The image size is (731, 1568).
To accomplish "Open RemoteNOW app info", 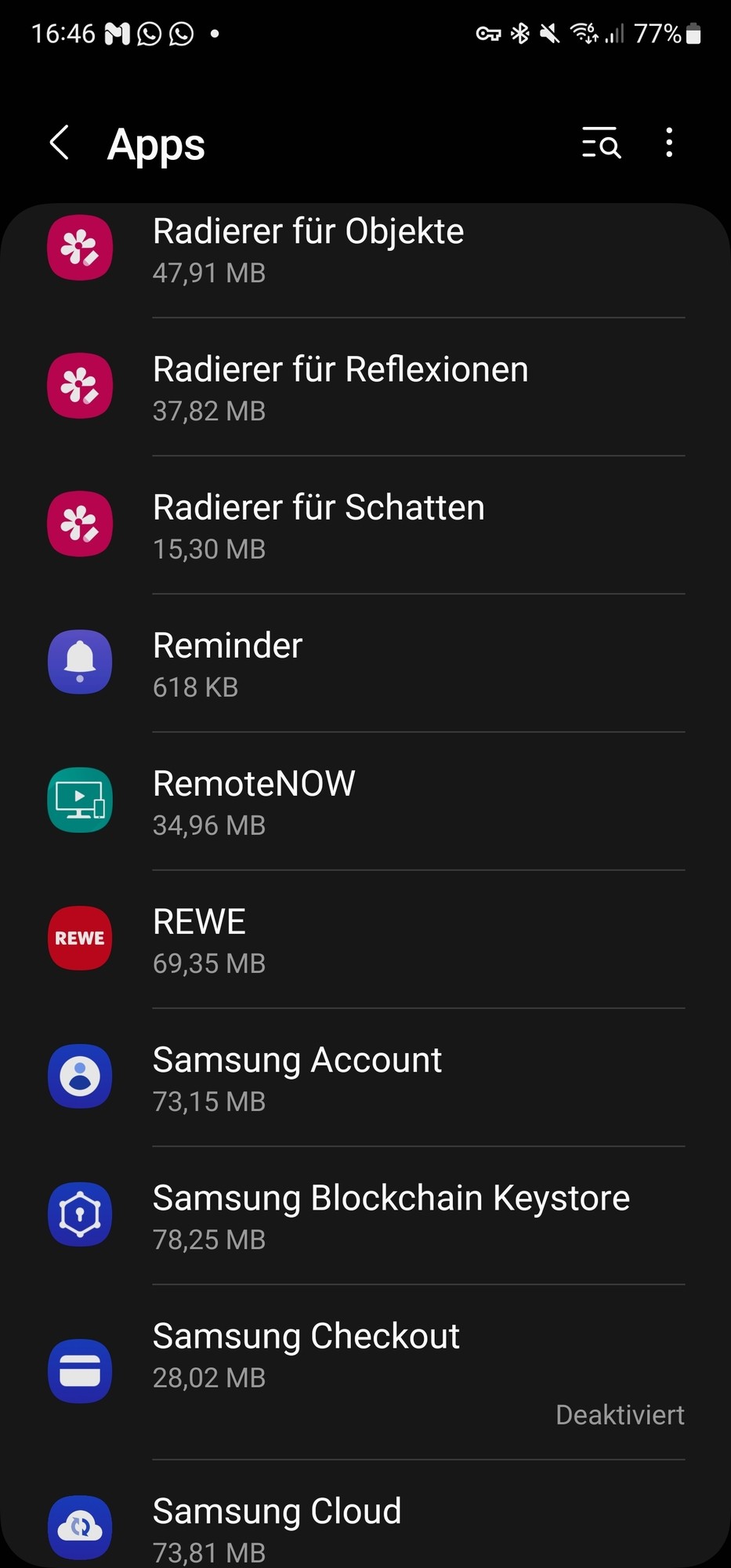I will (365, 802).
